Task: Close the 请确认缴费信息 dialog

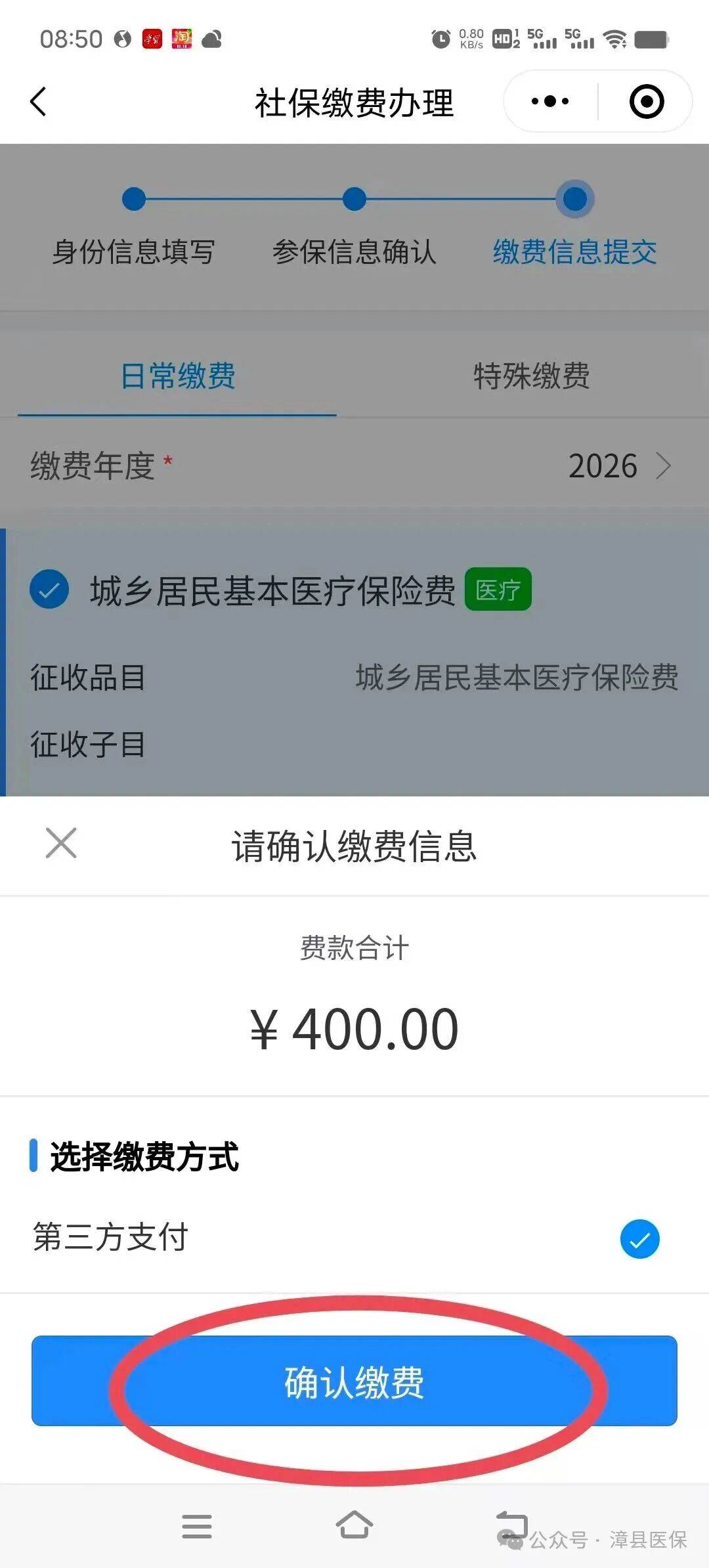Action: 60,844
